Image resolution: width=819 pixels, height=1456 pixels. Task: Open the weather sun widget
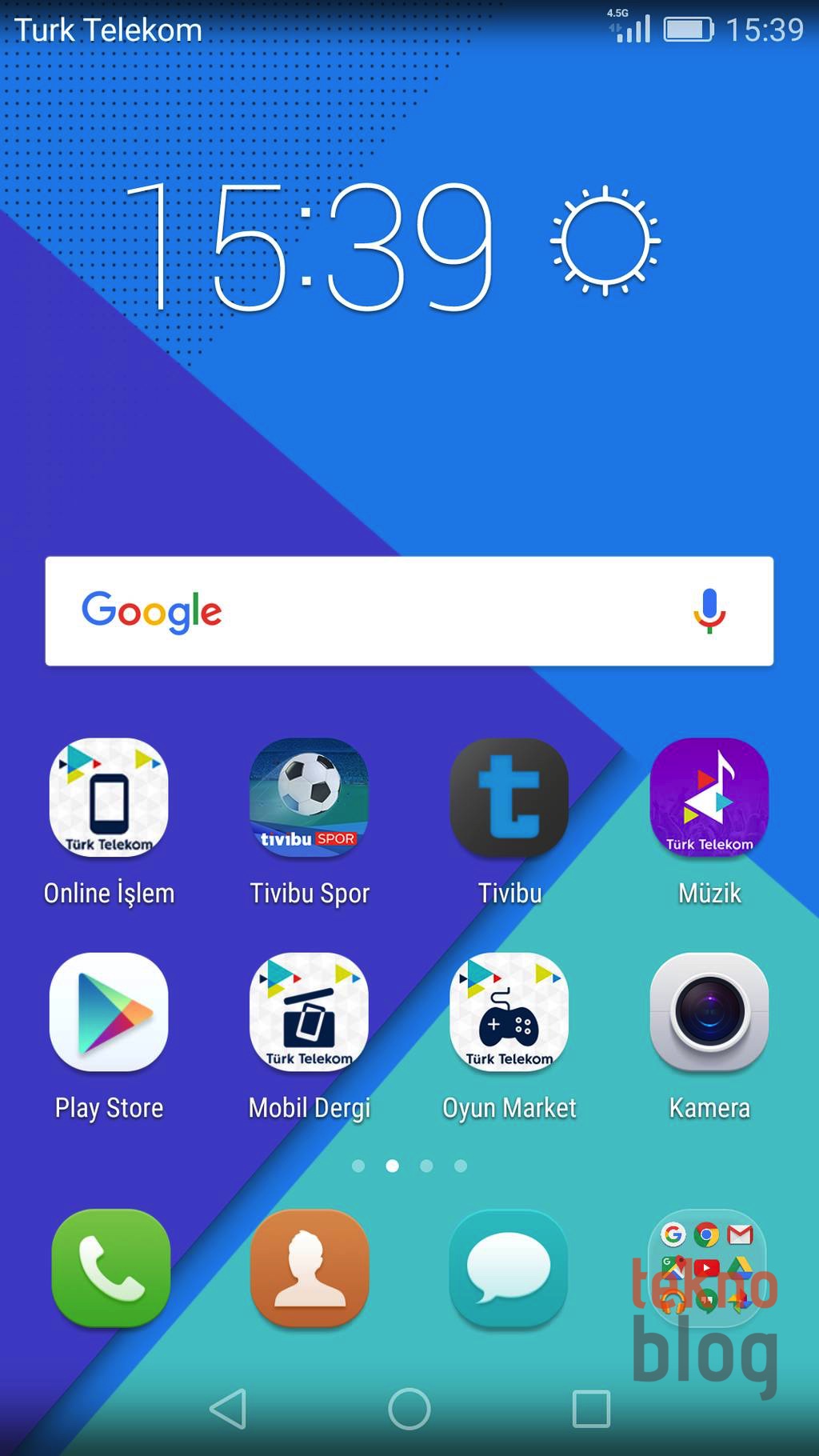605,240
